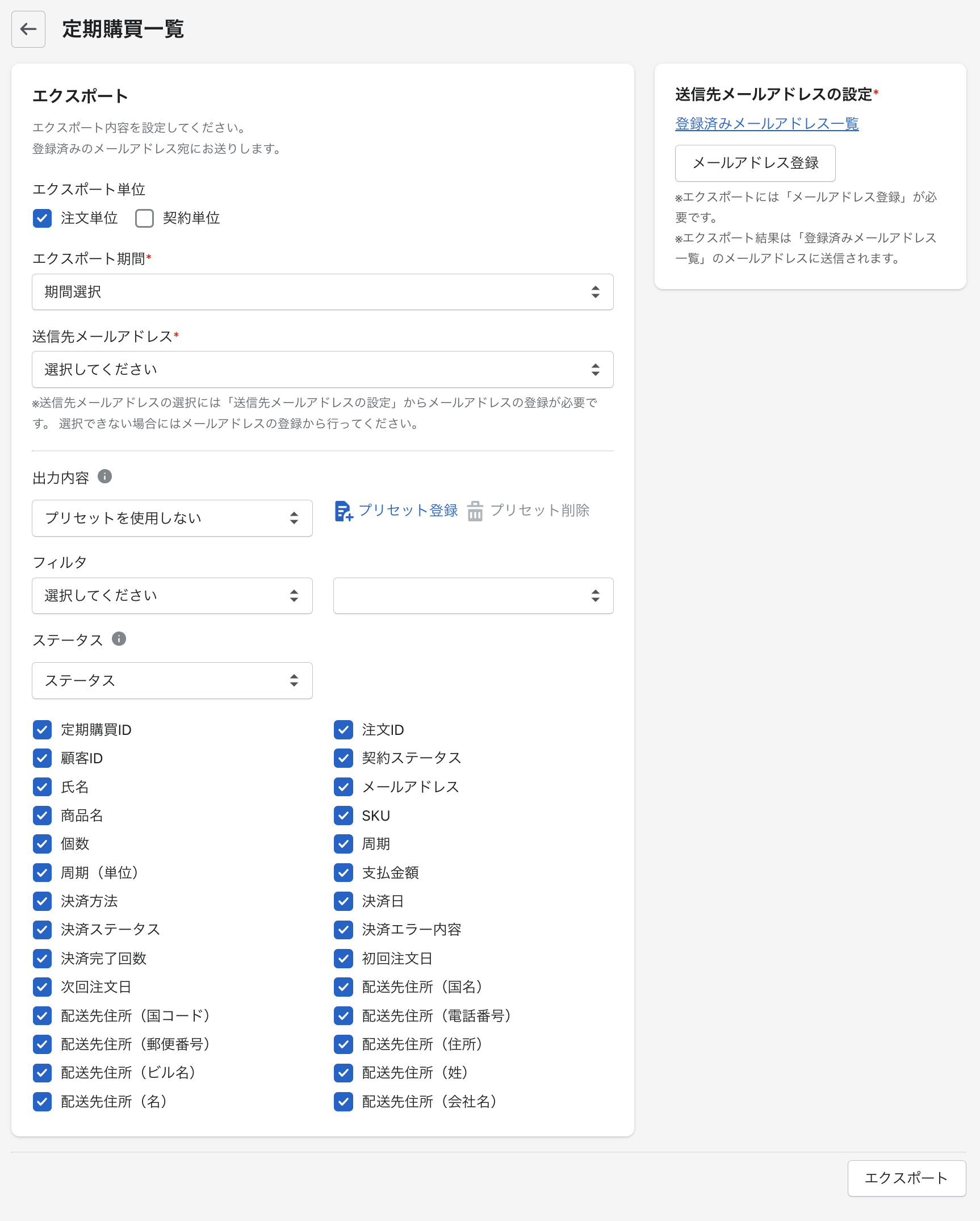Uncheck the 決済エラー内容 checkbox

(344, 930)
